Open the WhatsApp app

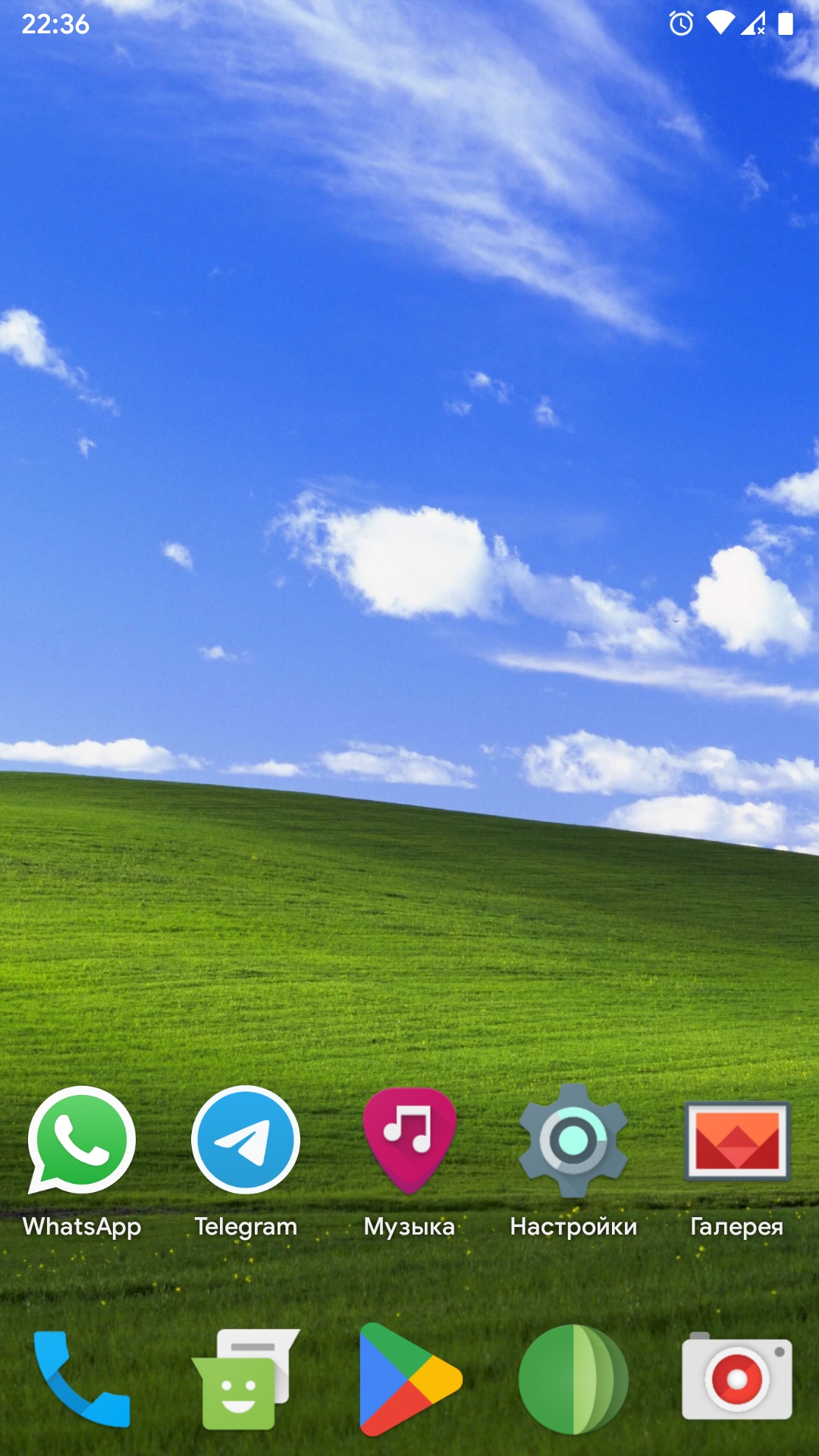82,1141
